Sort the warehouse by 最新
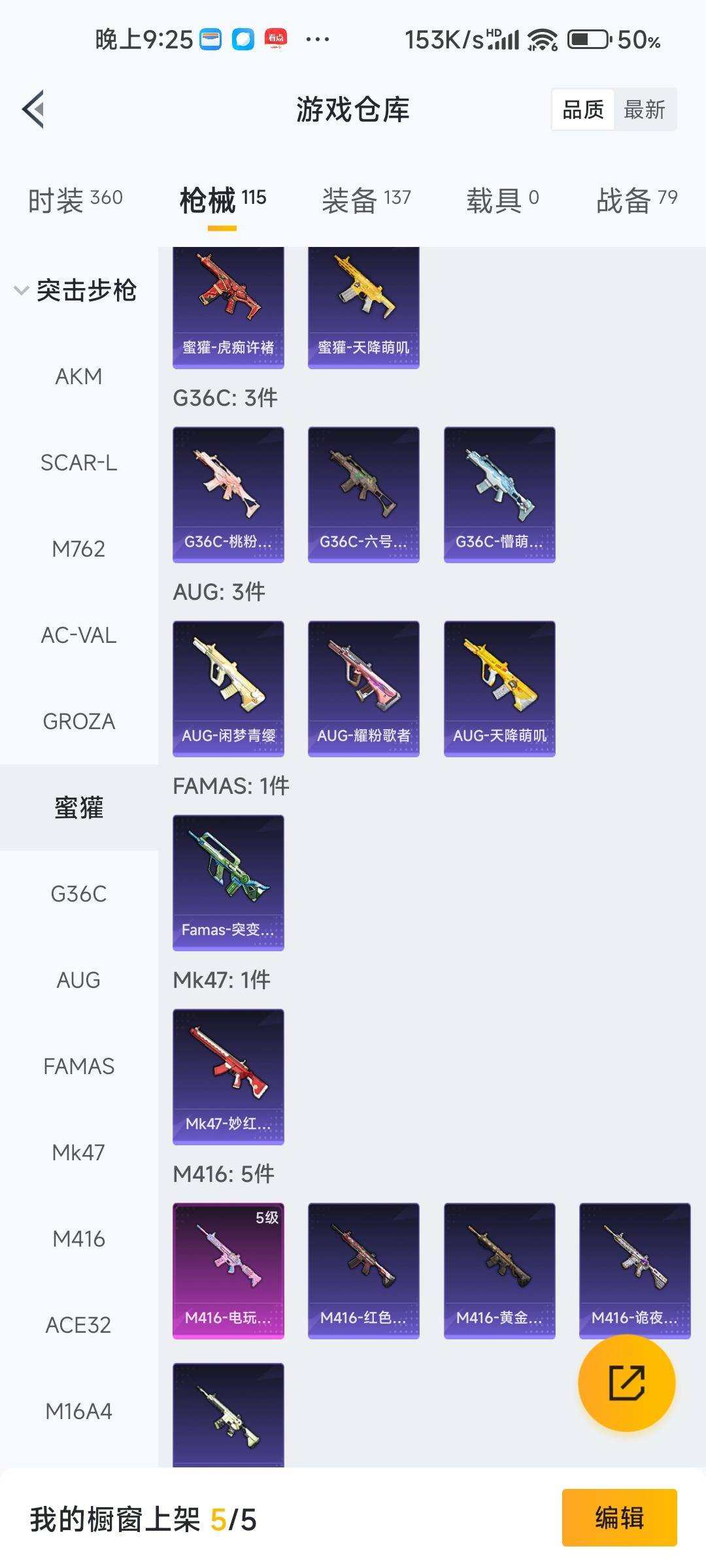 [x=644, y=110]
